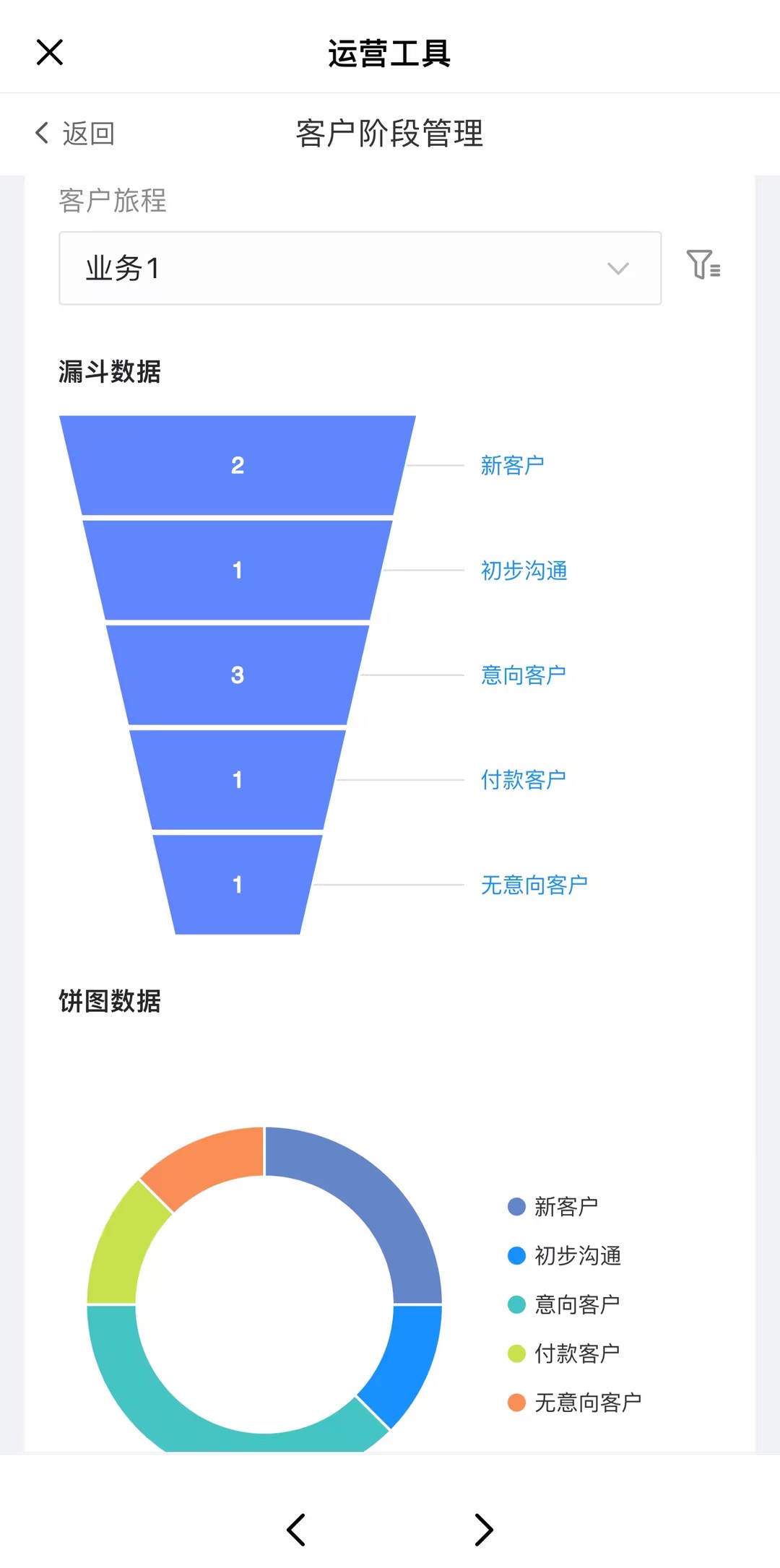
Task: Go to previous page with bottom left arrow
Action: click(296, 1530)
